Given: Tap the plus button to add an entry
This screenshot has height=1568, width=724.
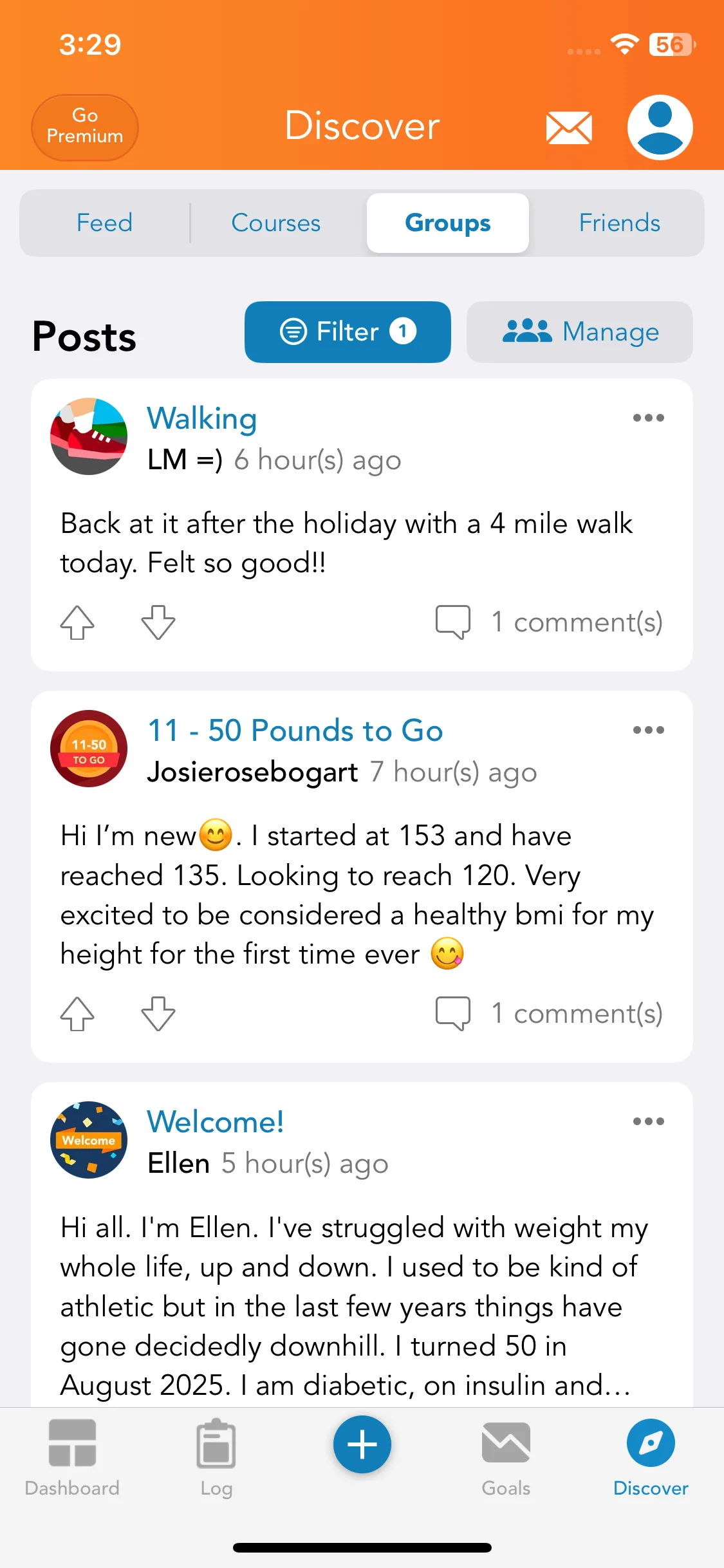Looking at the screenshot, I should click(x=362, y=1444).
